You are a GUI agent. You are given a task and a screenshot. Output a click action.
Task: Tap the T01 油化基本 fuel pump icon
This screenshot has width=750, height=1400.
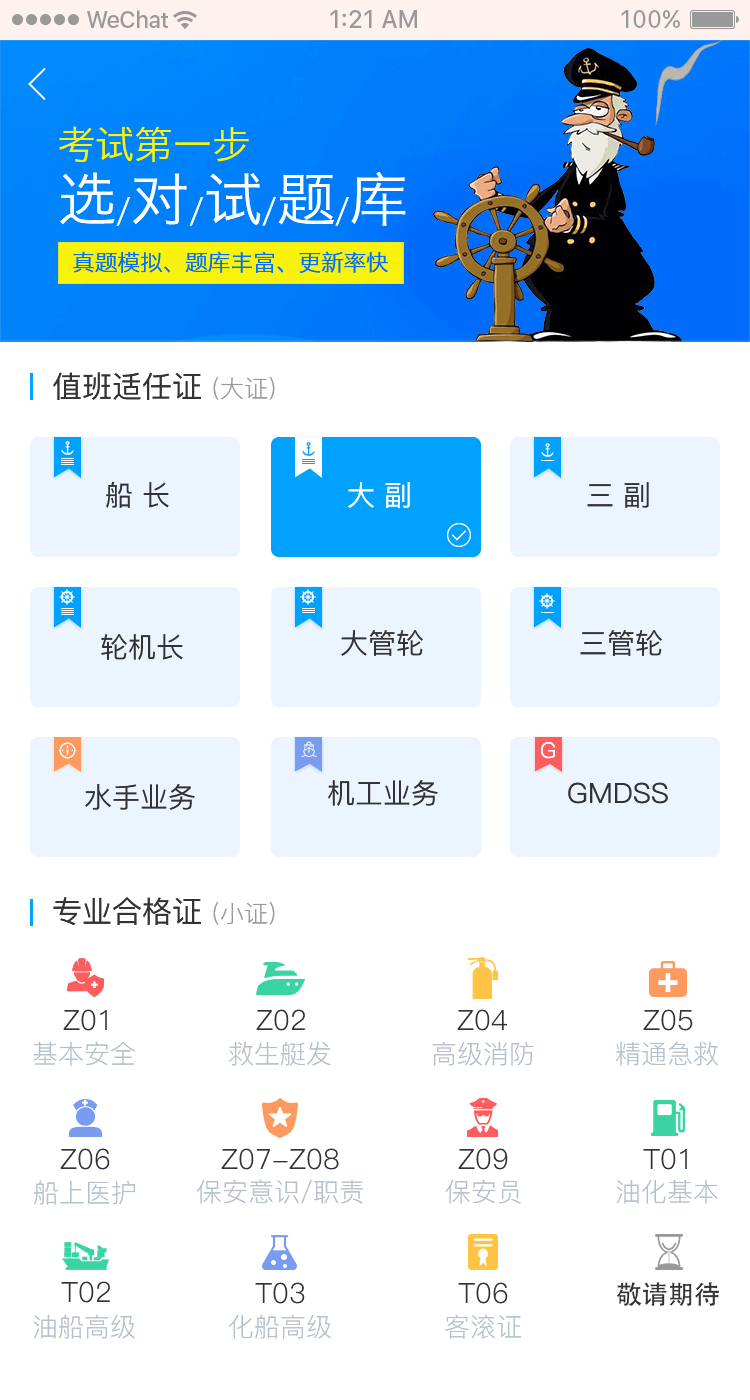(667, 1117)
